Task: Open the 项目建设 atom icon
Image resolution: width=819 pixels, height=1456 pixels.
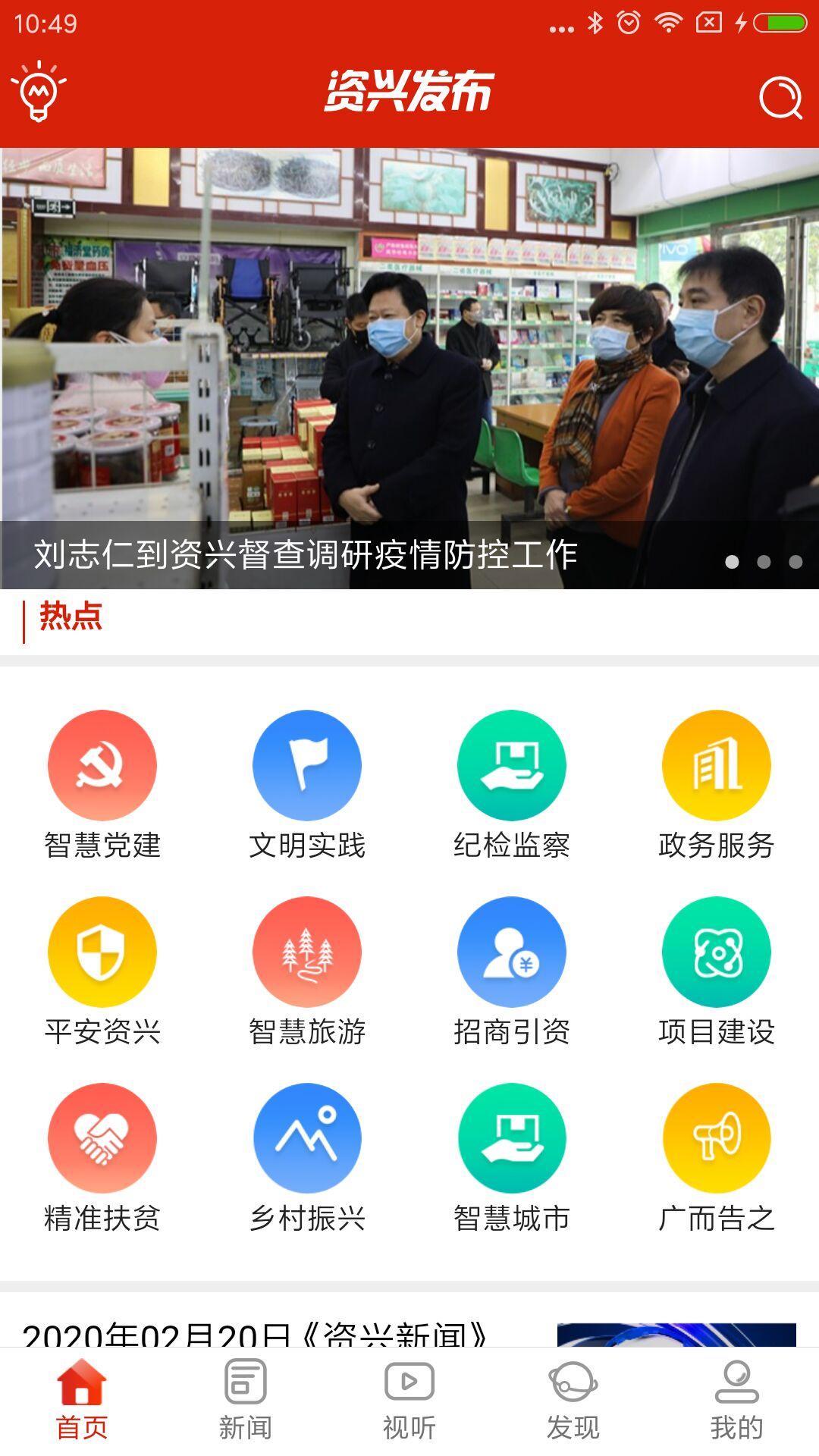Action: coord(717,953)
